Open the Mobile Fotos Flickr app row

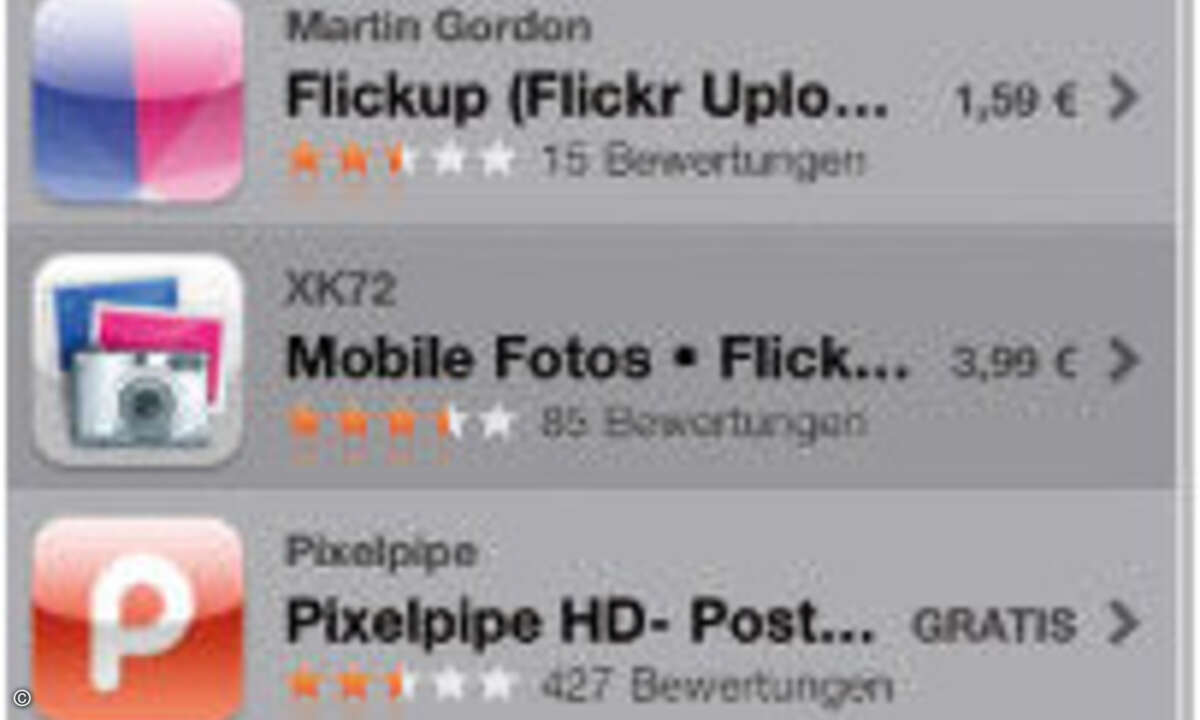click(x=596, y=359)
